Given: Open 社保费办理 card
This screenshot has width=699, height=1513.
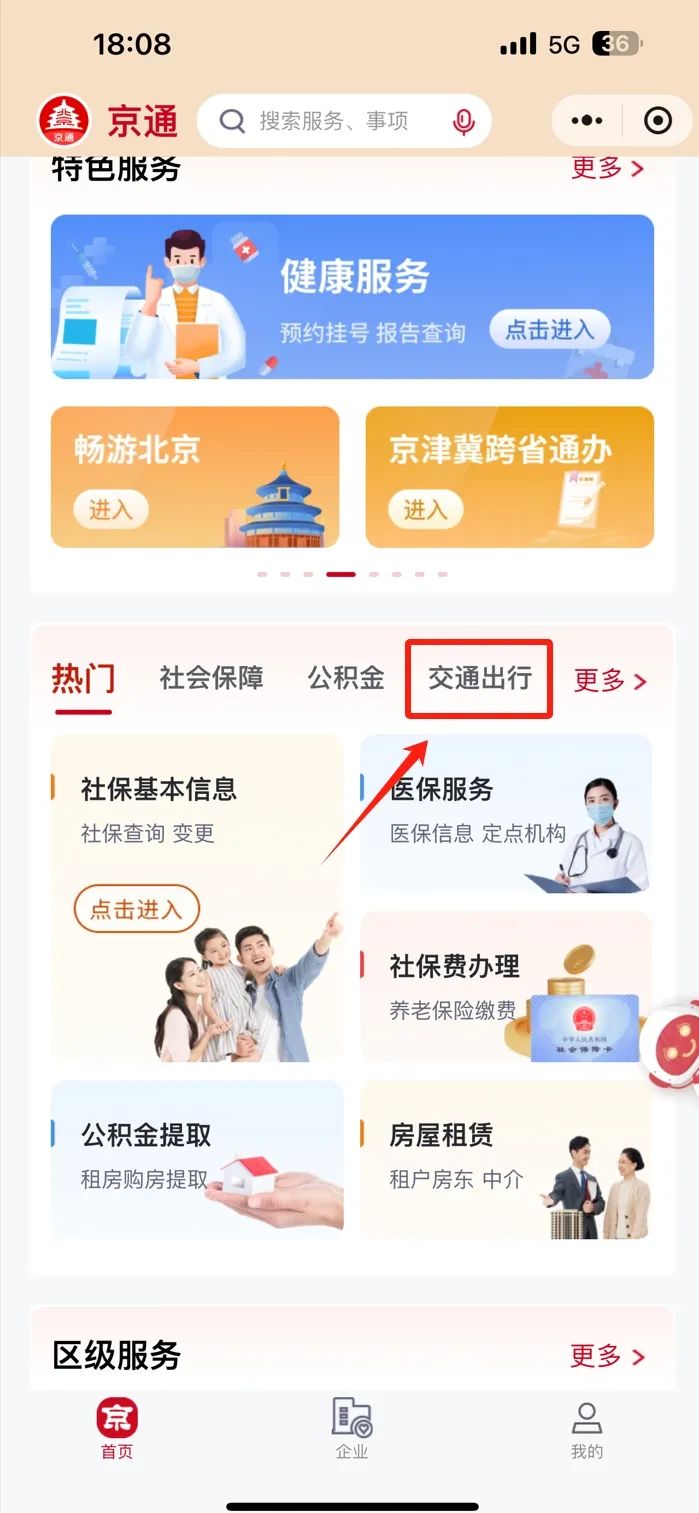Looking at the screenshot, I should (x=505, y=985).
